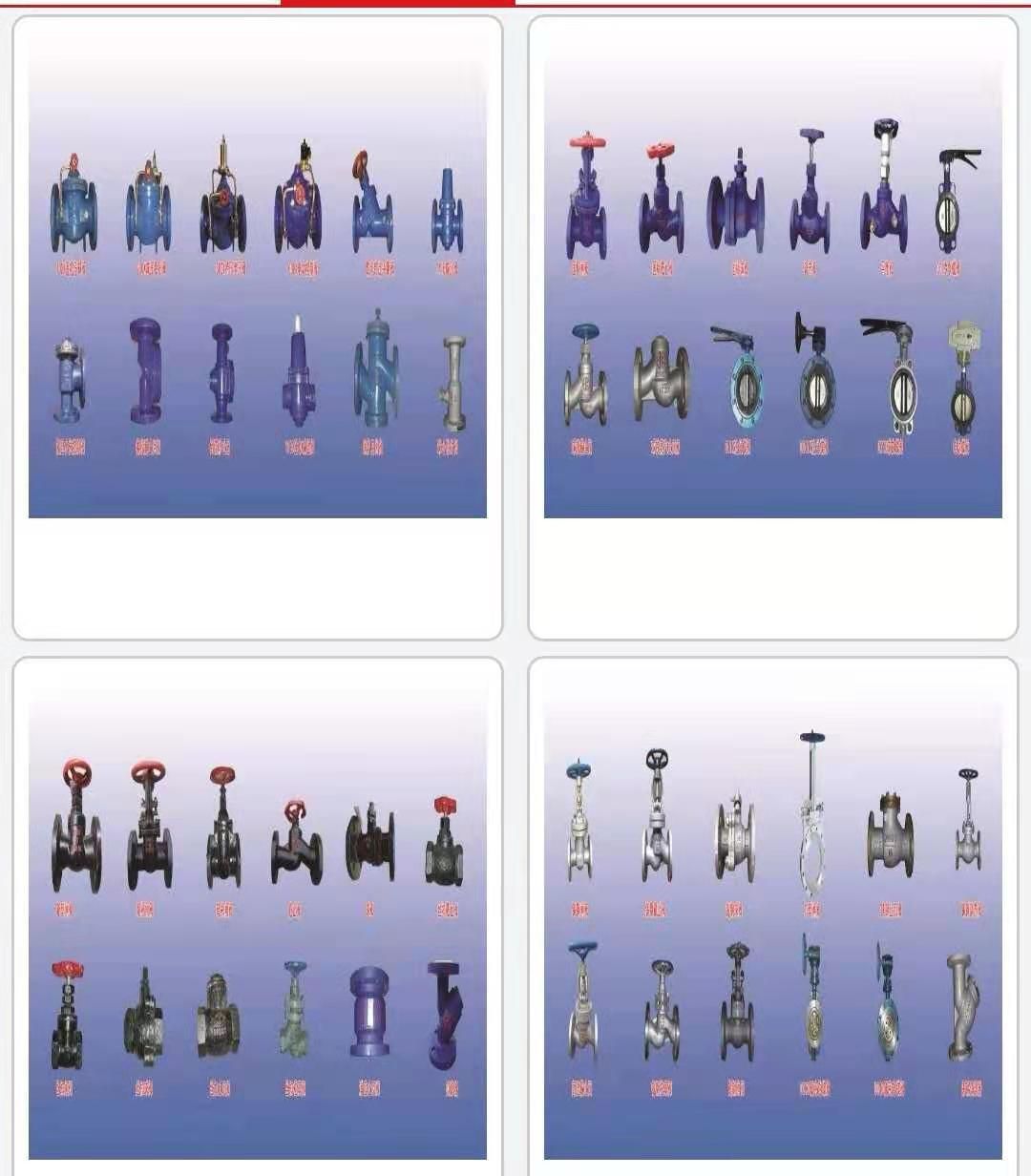Open the card with black red-handwheel valves
1031x1176 pixels.
258,916
